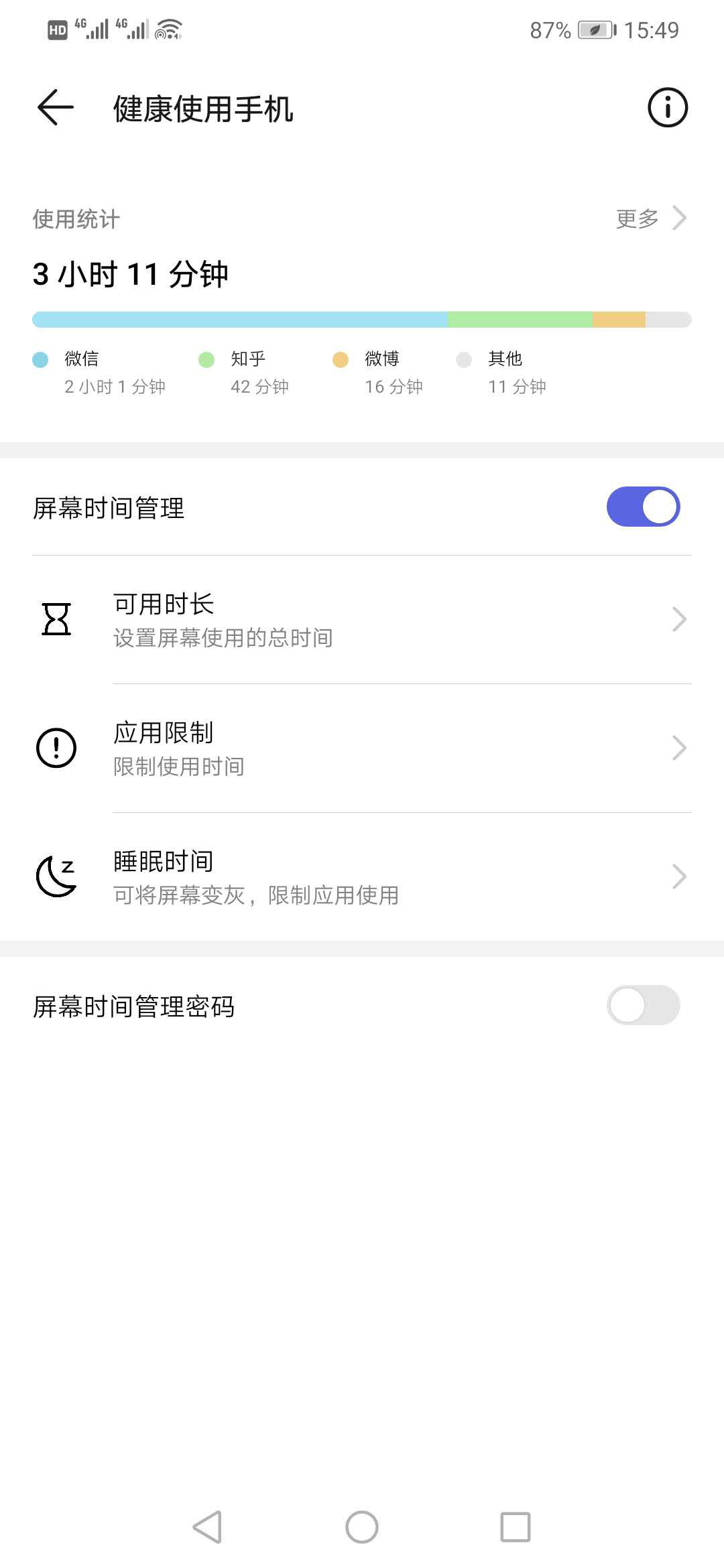Open 更多 usage statistics

click(650, 218)
